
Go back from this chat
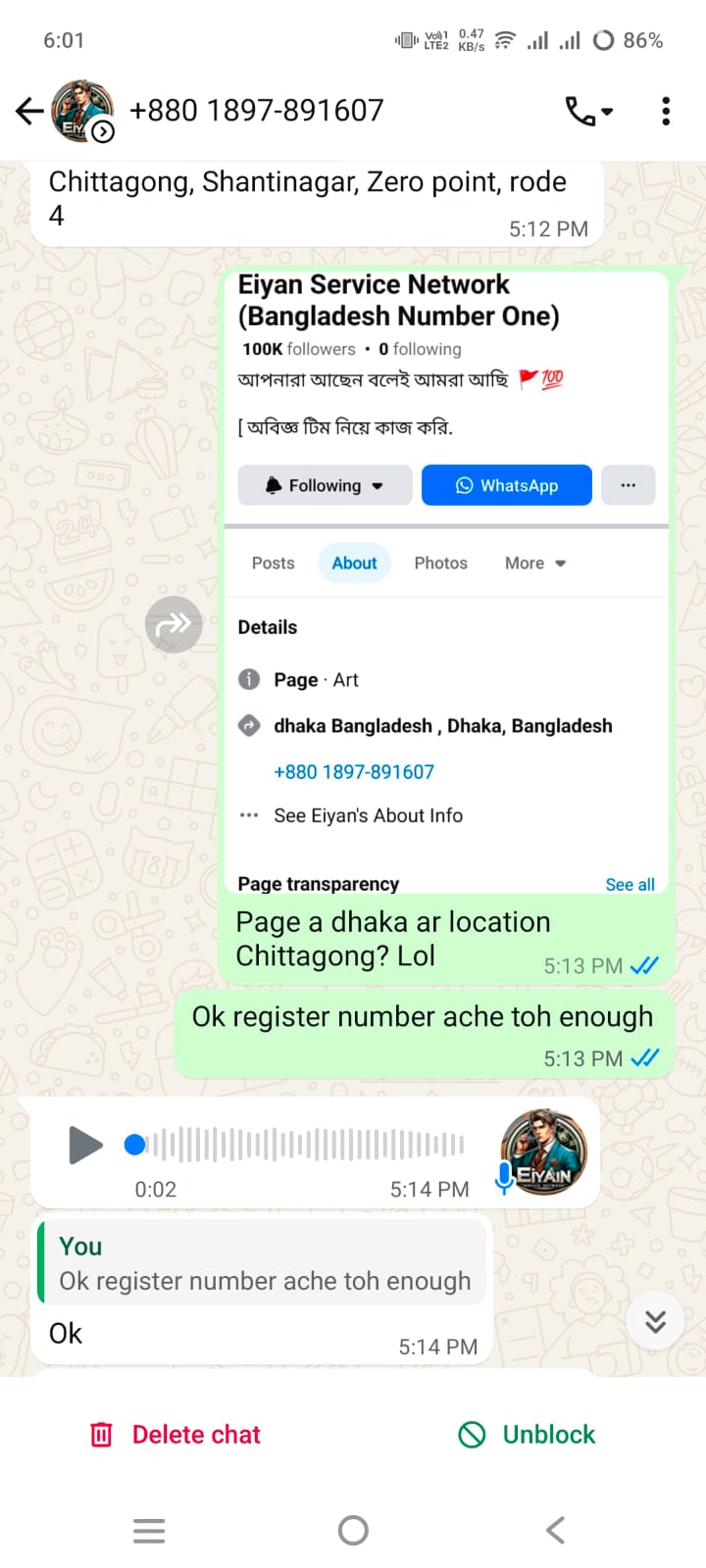[29, 112]
